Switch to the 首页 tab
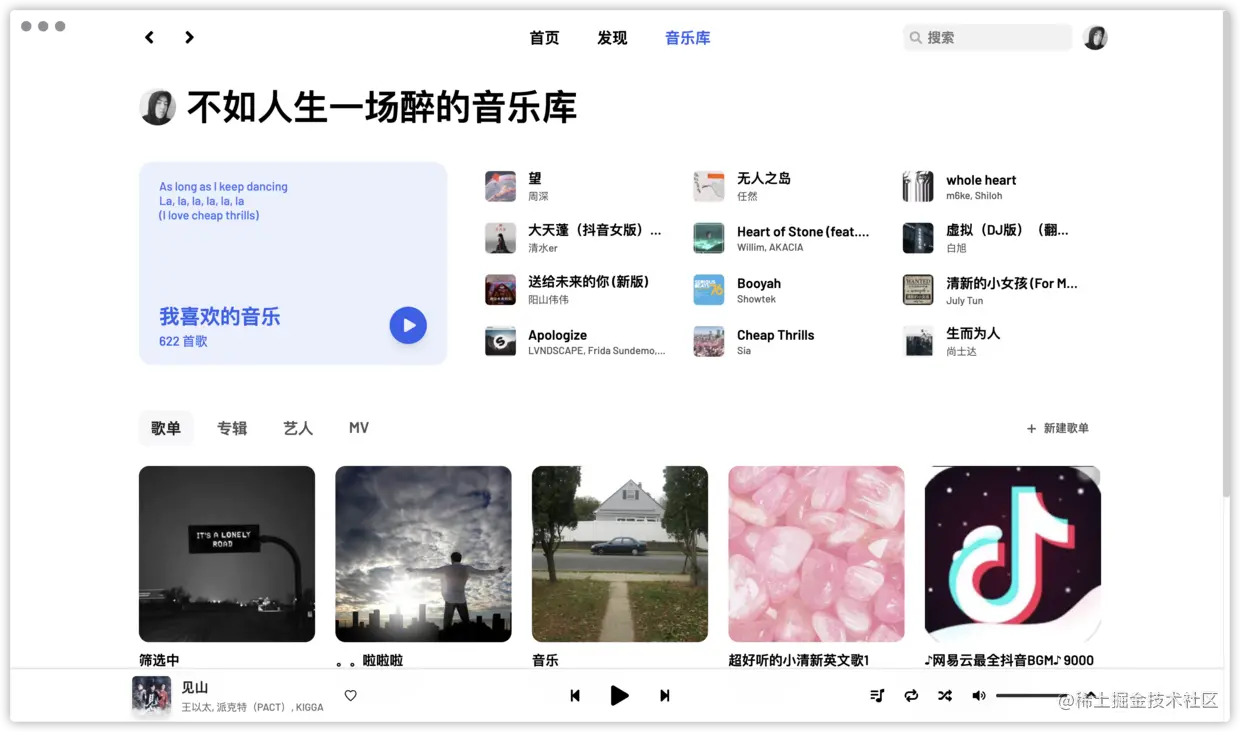 (x=544, y=38)
